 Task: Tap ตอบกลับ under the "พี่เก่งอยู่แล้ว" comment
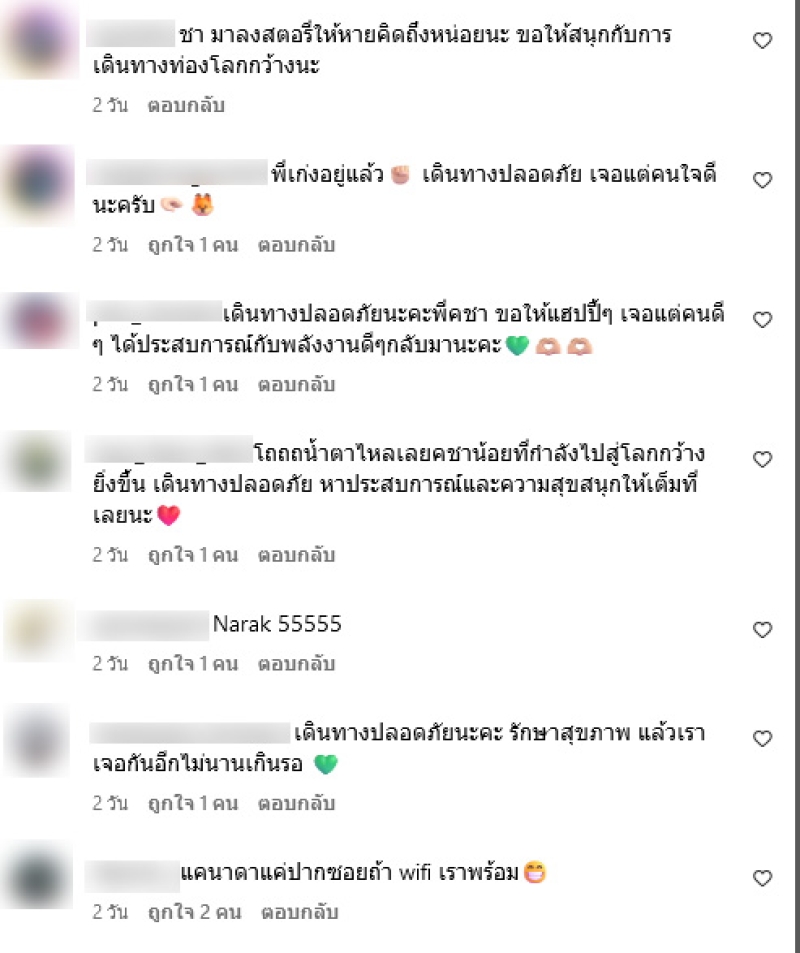point(296,245)
